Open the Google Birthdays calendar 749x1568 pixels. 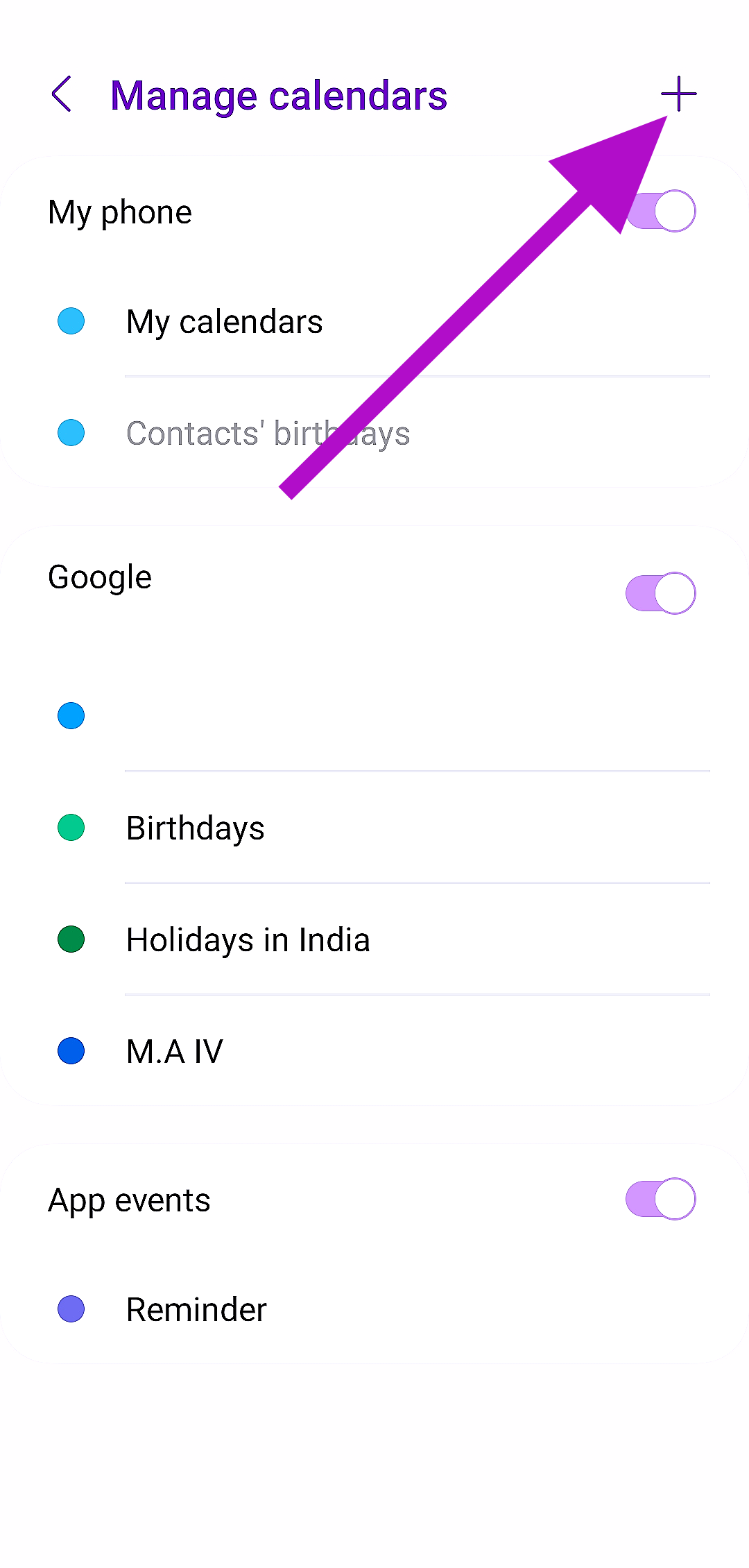196,828
